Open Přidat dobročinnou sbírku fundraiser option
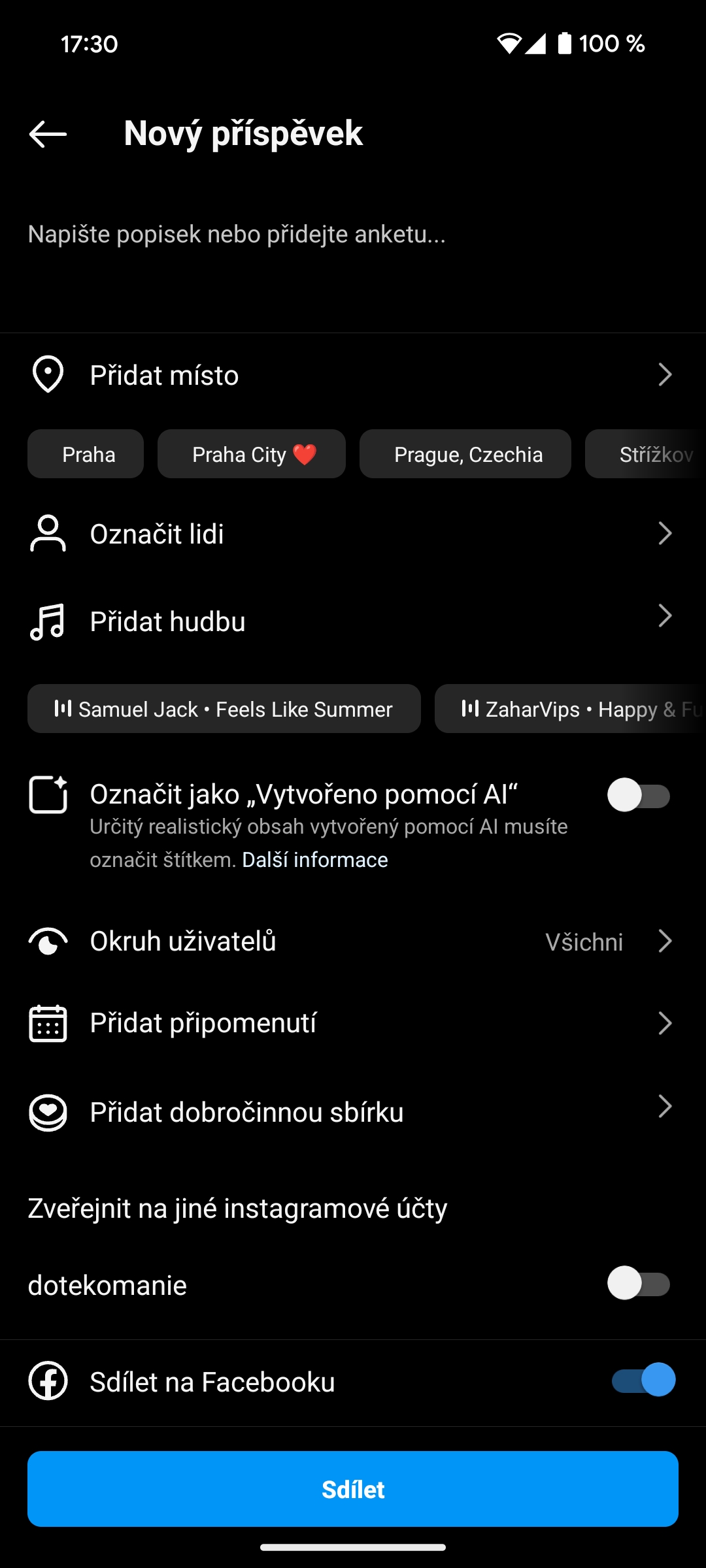Viewport: 706px width, 1568px height. point(353,1112)
